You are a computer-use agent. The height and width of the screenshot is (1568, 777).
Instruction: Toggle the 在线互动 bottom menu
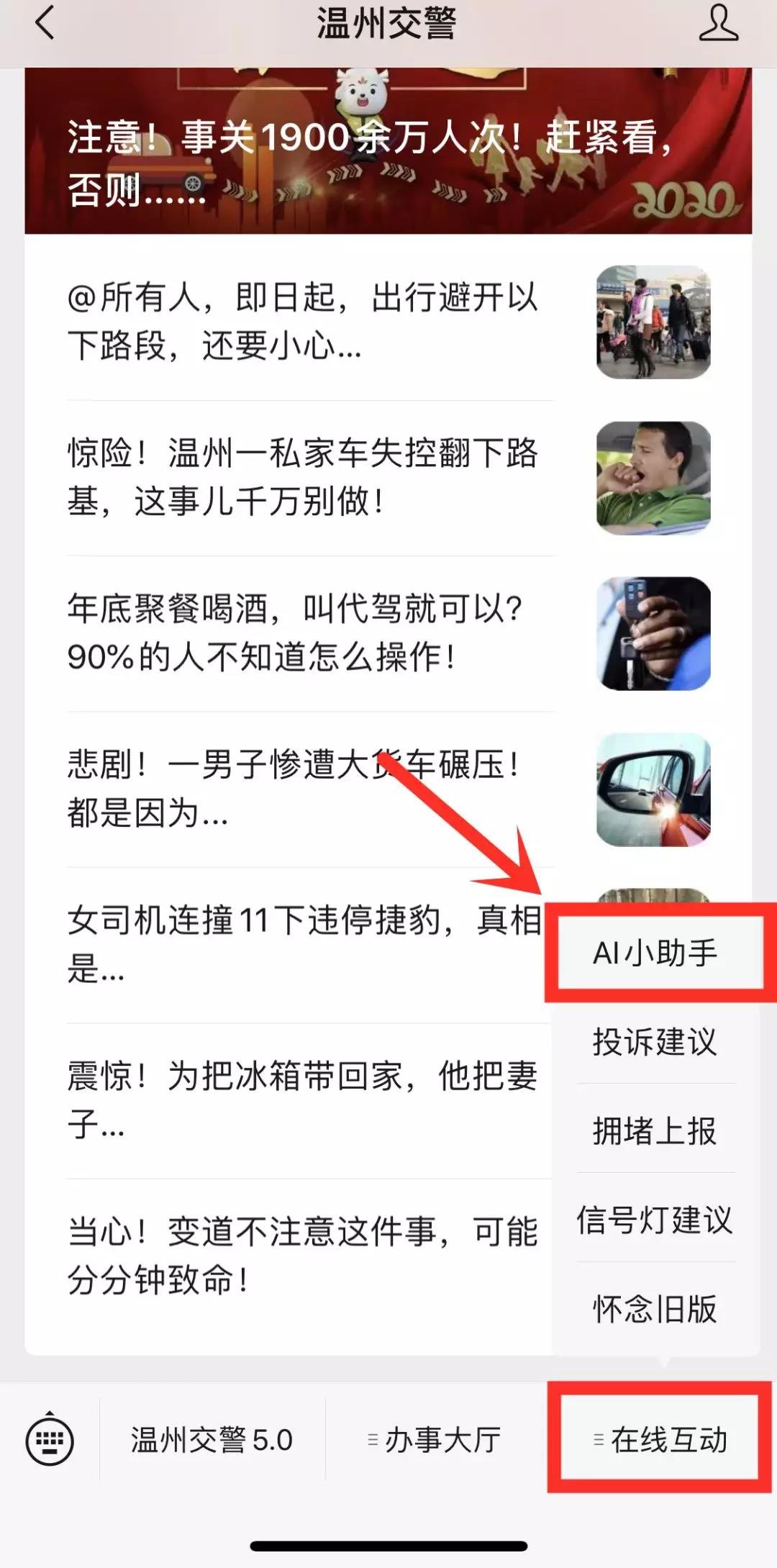pyautogui.click(x=660, y=1440)
